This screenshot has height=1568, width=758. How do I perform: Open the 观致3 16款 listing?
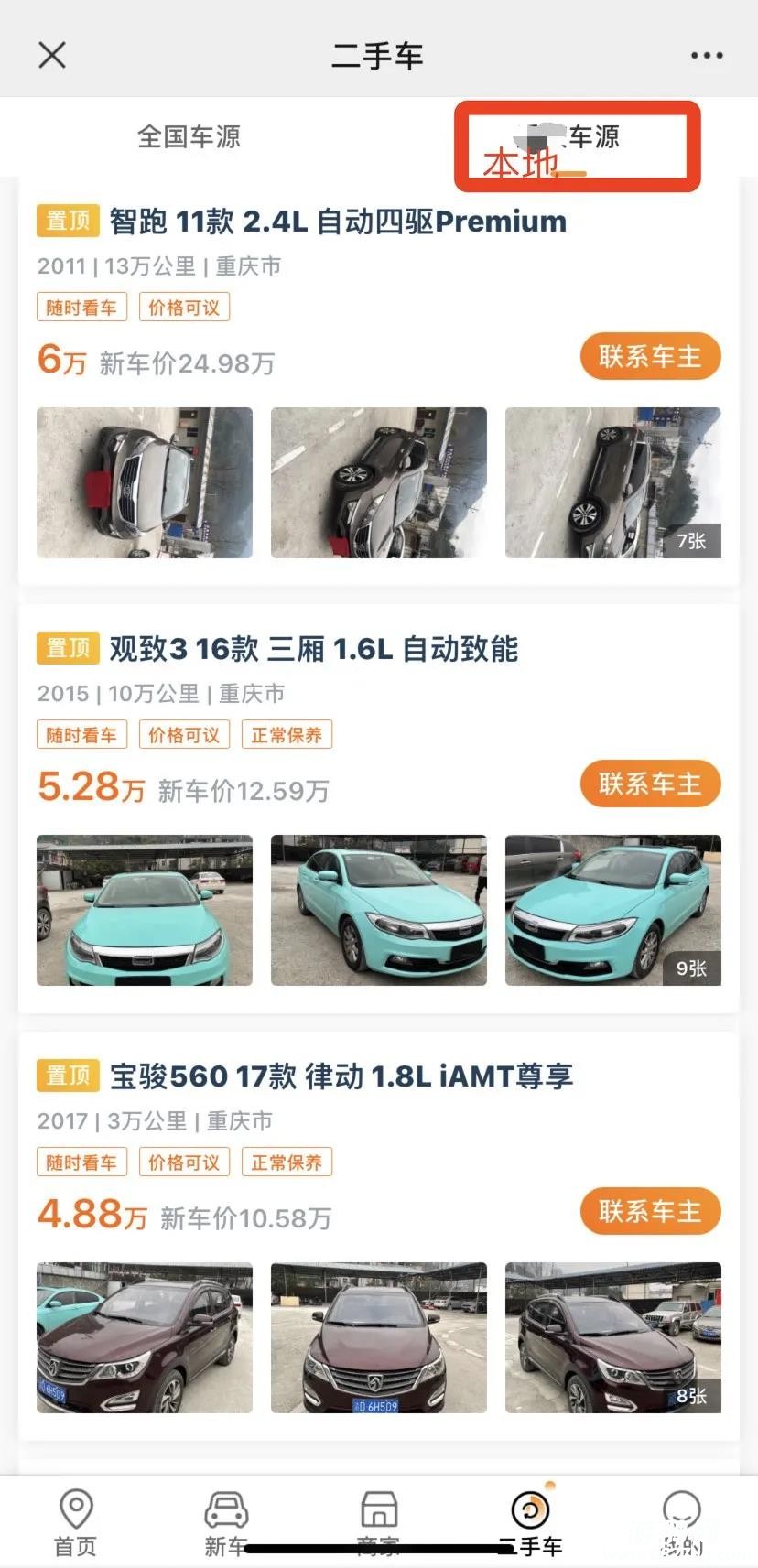(x=313, y=649)
